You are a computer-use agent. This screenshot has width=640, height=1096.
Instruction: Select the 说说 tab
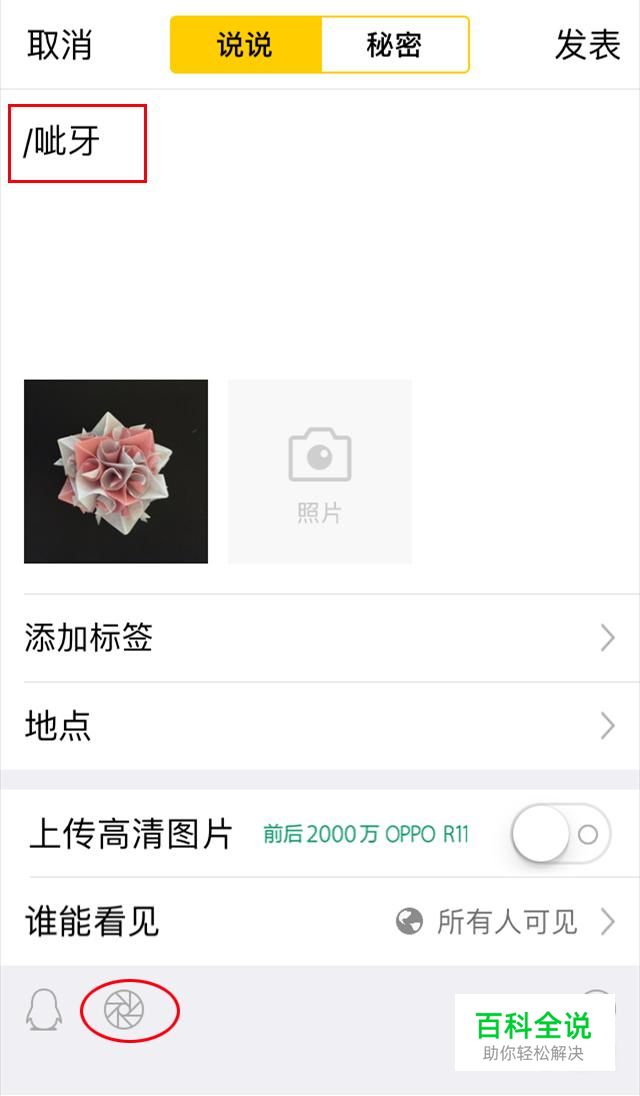(x=245, y=45)
